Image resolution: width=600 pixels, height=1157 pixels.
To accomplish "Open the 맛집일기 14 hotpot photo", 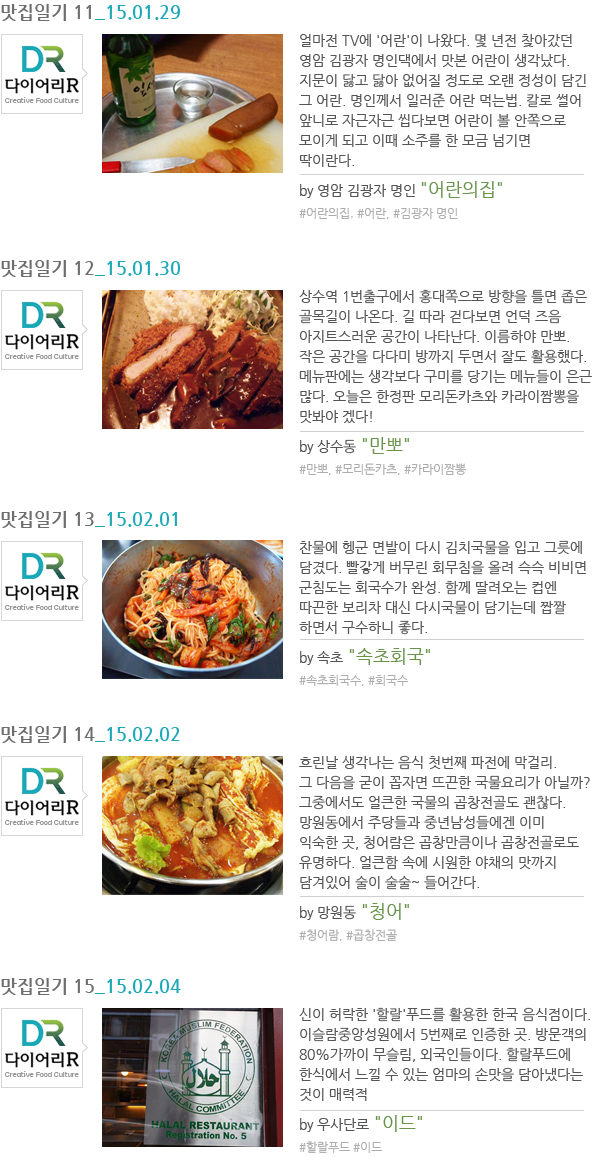I will tap(192, 824).
